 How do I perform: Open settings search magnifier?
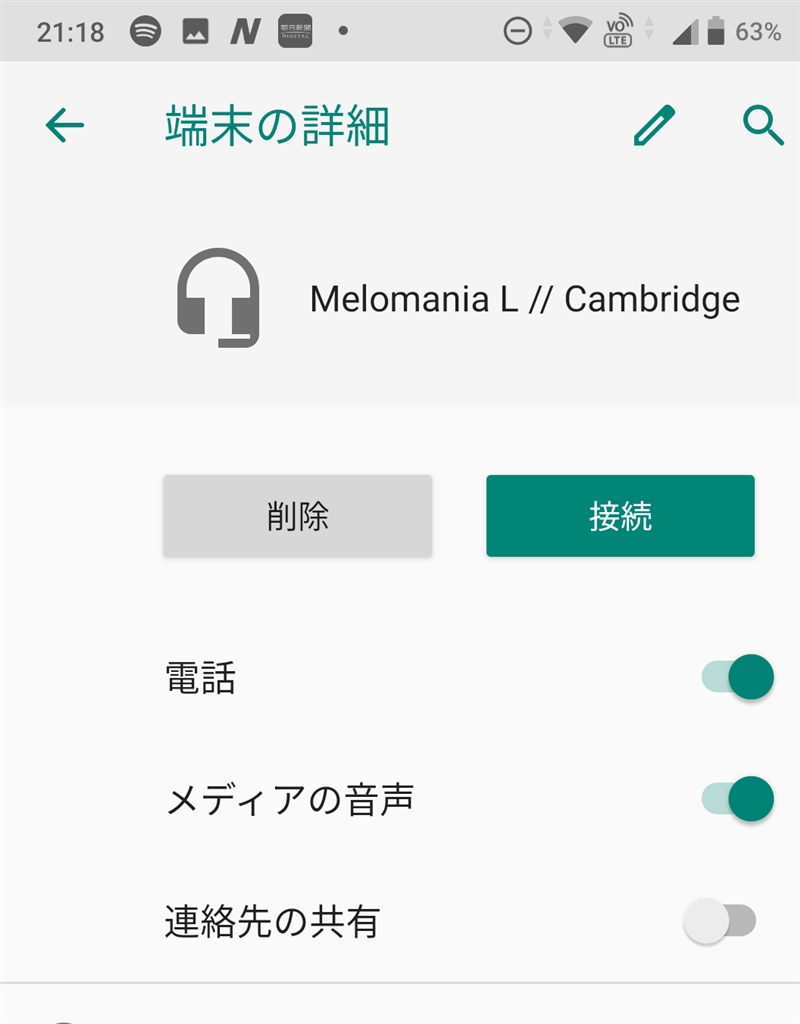tap(763, 126)
